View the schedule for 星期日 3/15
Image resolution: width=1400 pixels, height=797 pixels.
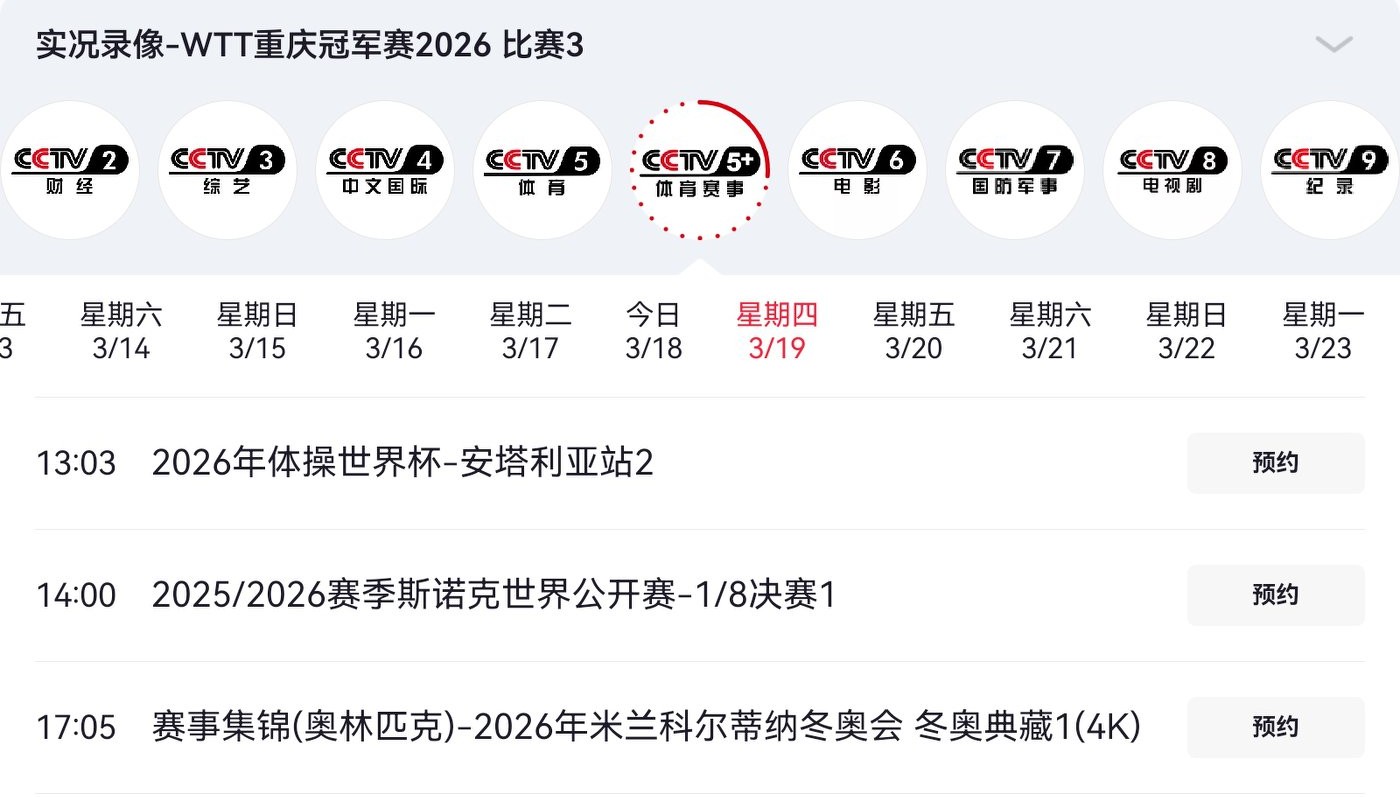coord(257,331)
